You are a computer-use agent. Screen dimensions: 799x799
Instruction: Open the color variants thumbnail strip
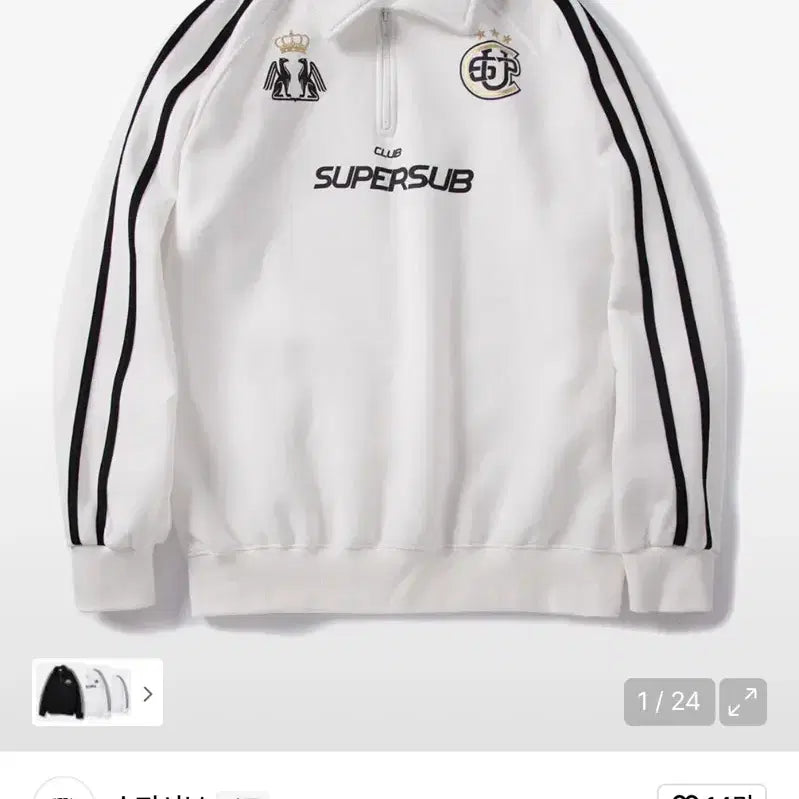[x=97, y=692]
